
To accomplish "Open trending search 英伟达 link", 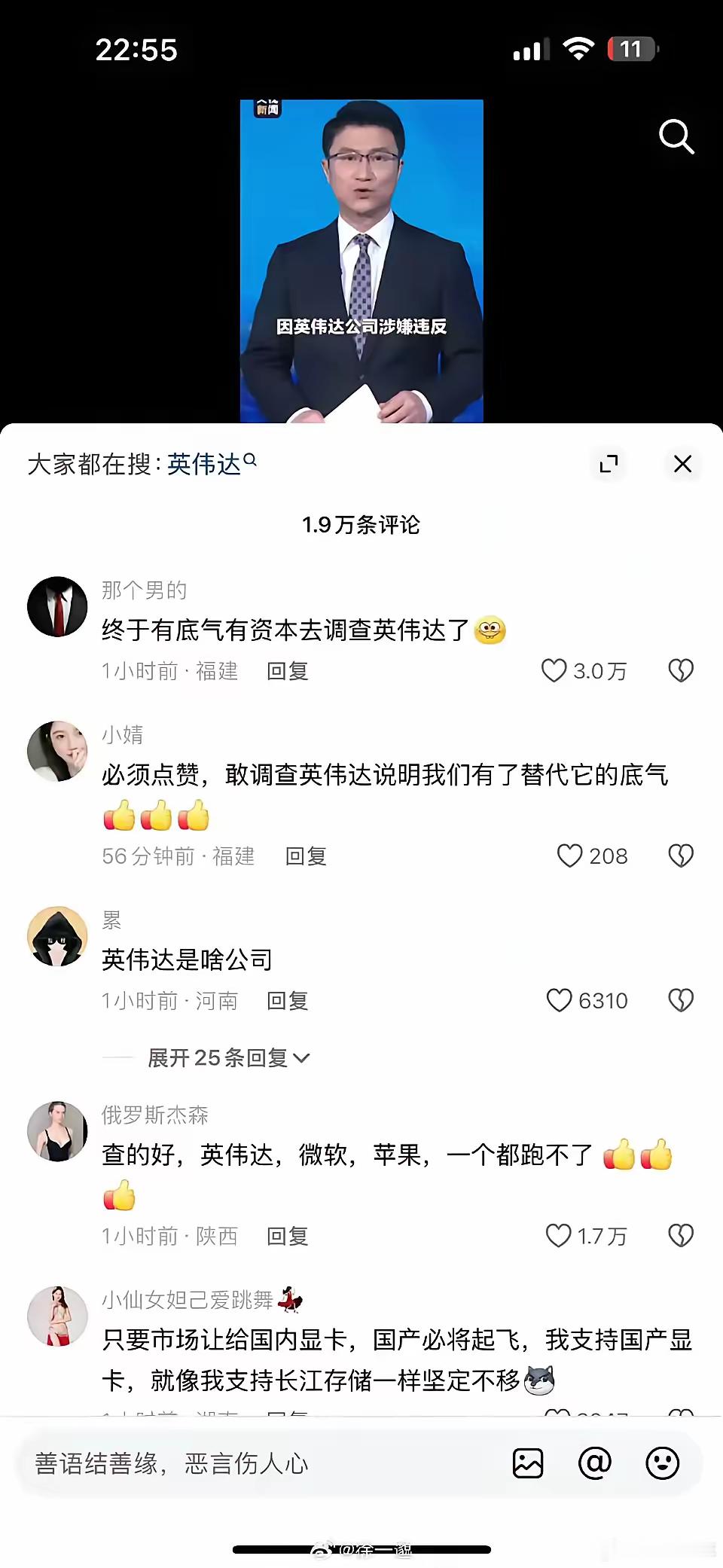I will [x=213, y=464].
